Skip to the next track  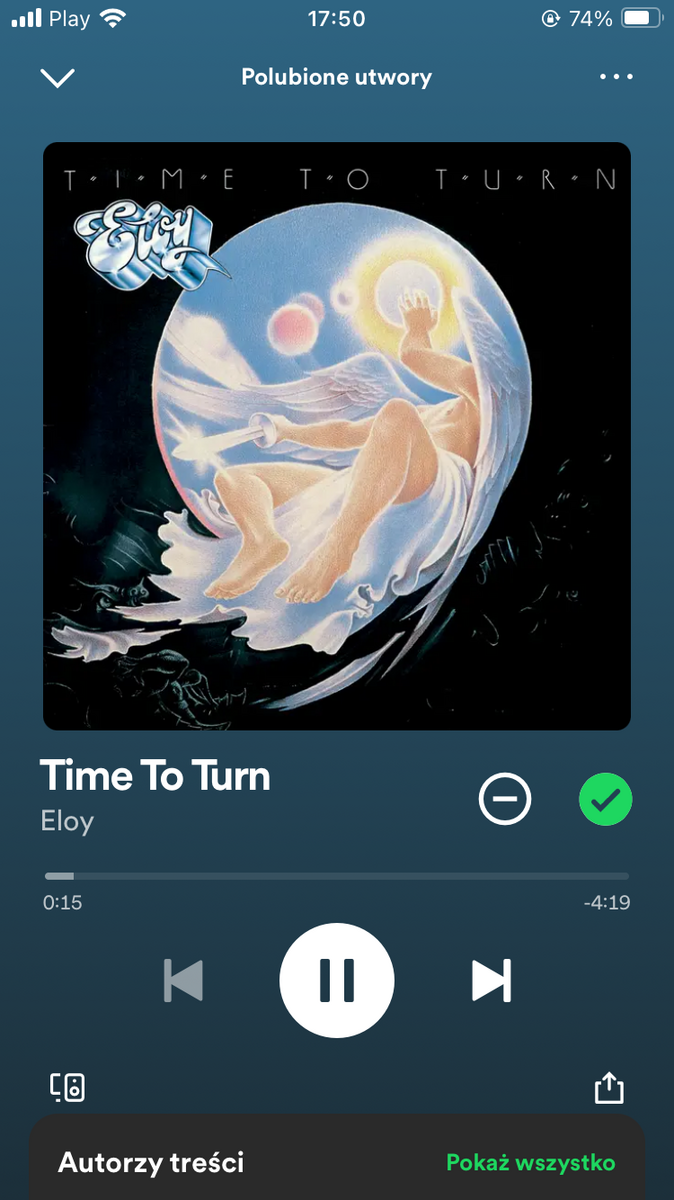point(491,980)
